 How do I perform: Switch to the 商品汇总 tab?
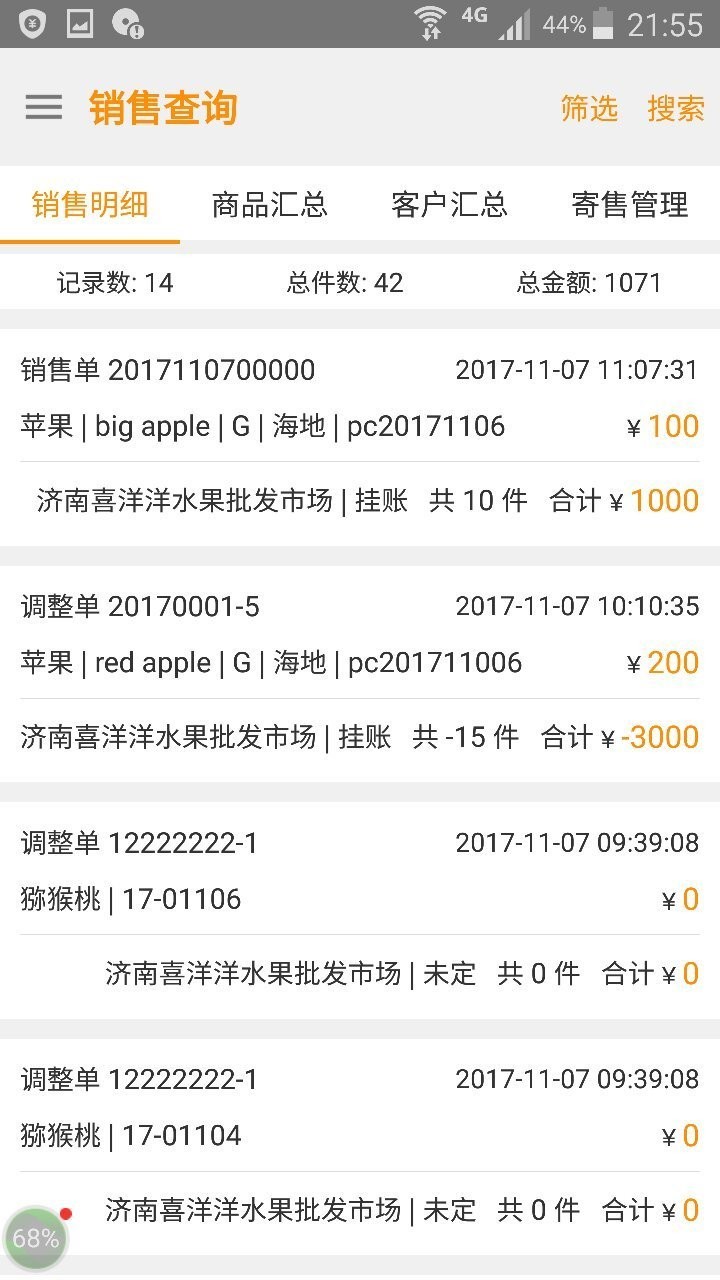[269, 205]
